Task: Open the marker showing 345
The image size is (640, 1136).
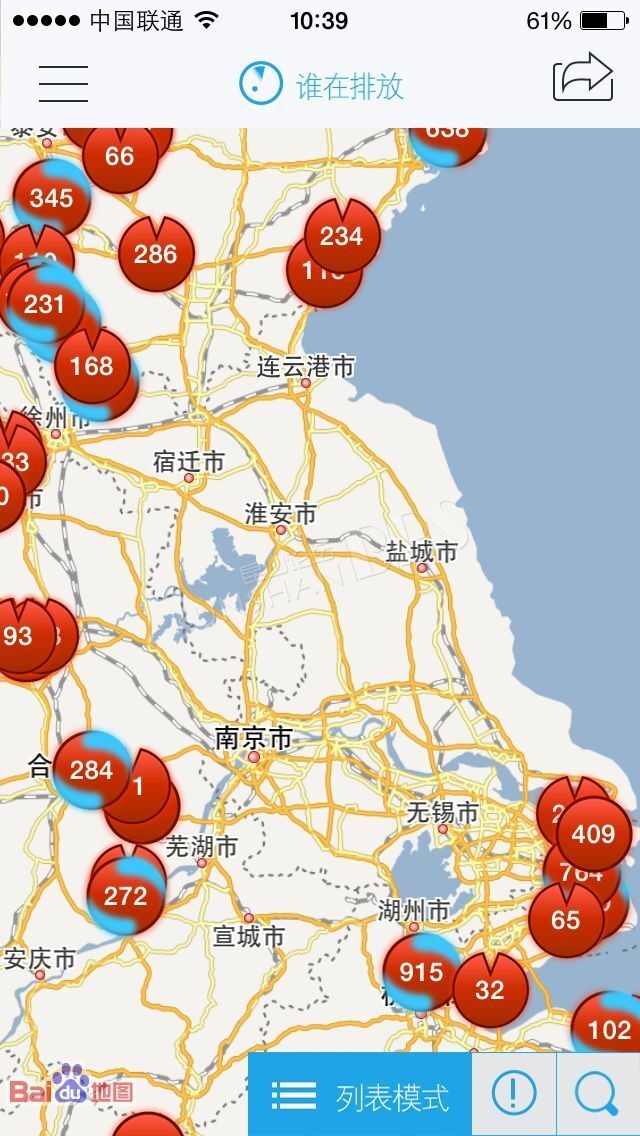Action: pos(51,198)
